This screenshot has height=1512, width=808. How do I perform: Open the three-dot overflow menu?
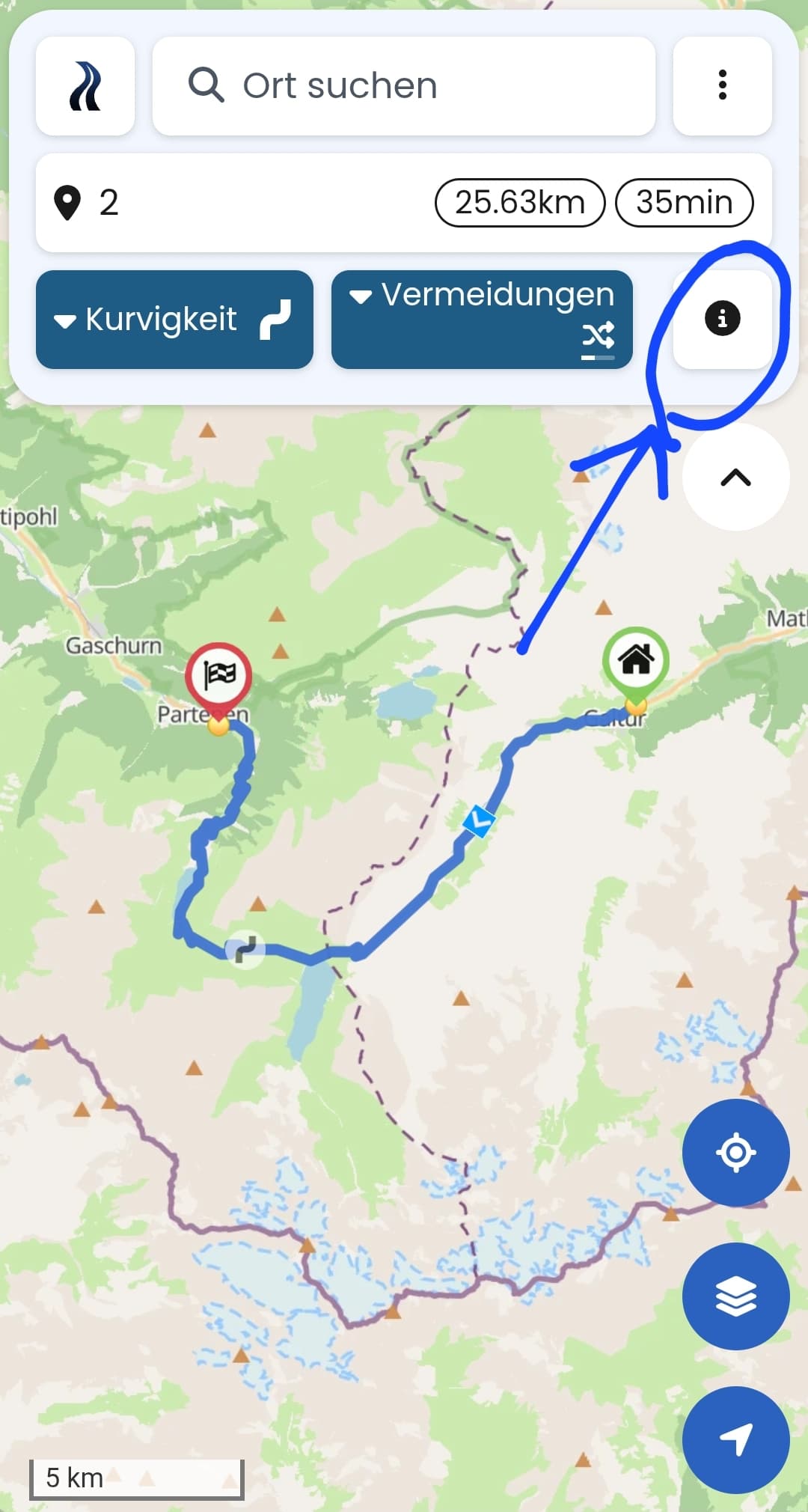[x=723, y=86]
